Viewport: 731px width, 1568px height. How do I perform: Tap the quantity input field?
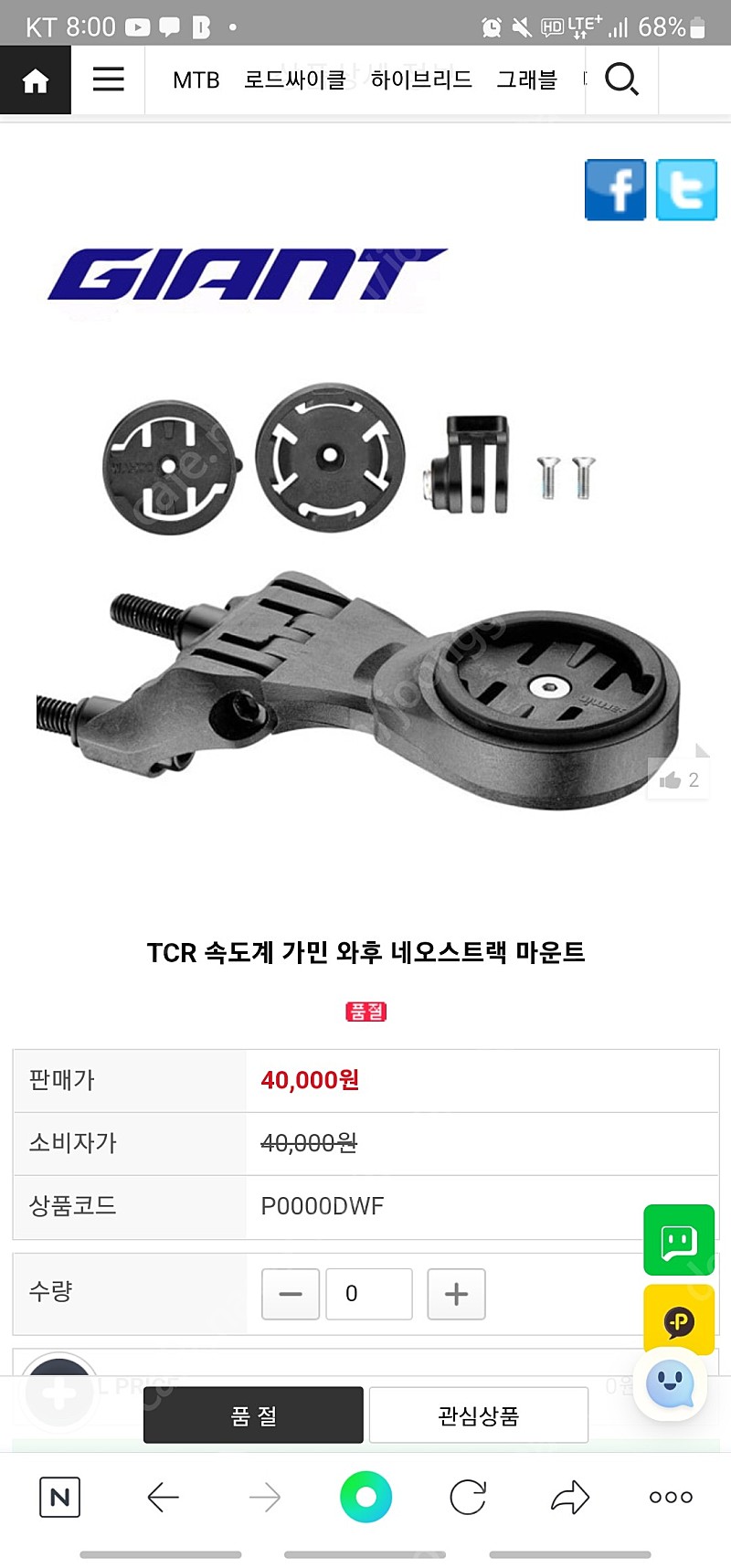tap(369, 1294)
